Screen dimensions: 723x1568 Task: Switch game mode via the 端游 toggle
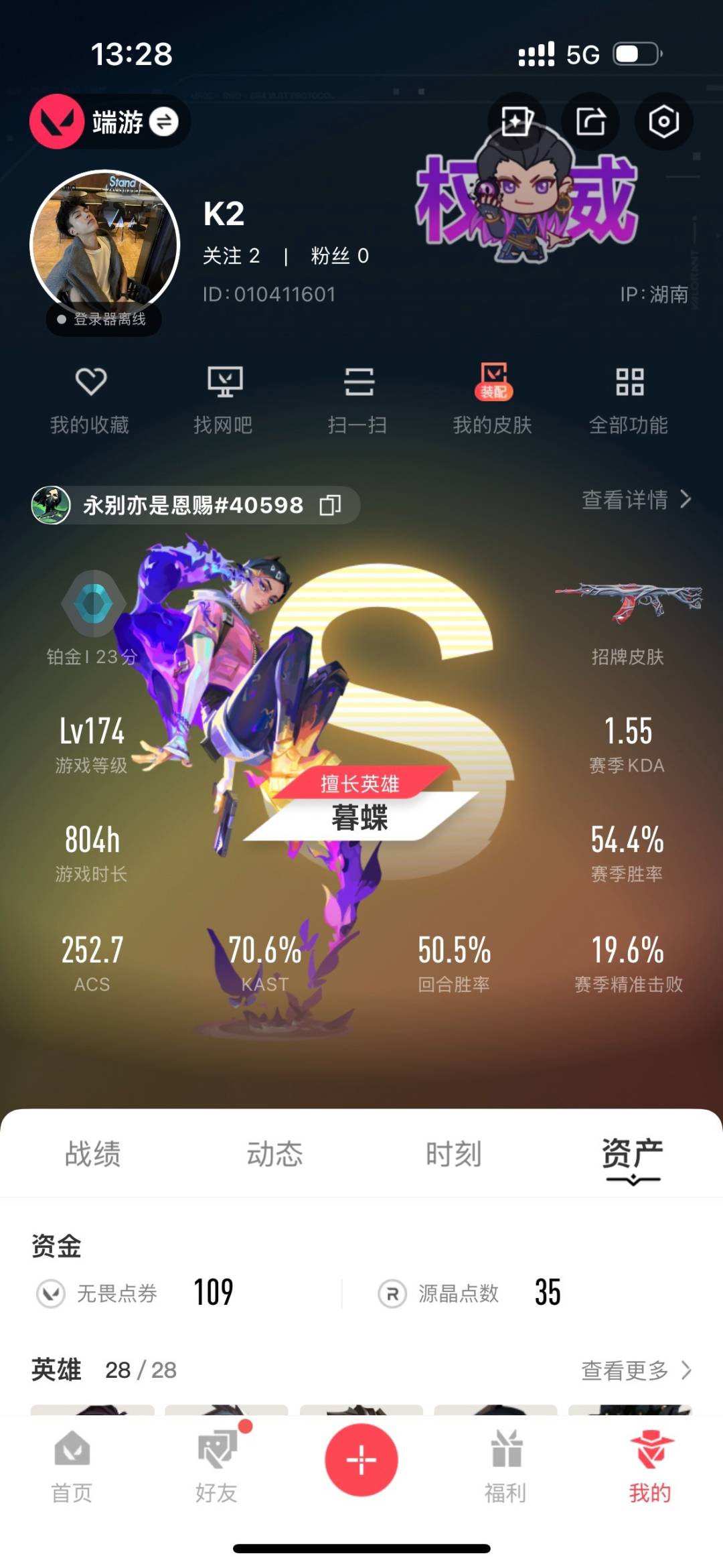[163, 122]
